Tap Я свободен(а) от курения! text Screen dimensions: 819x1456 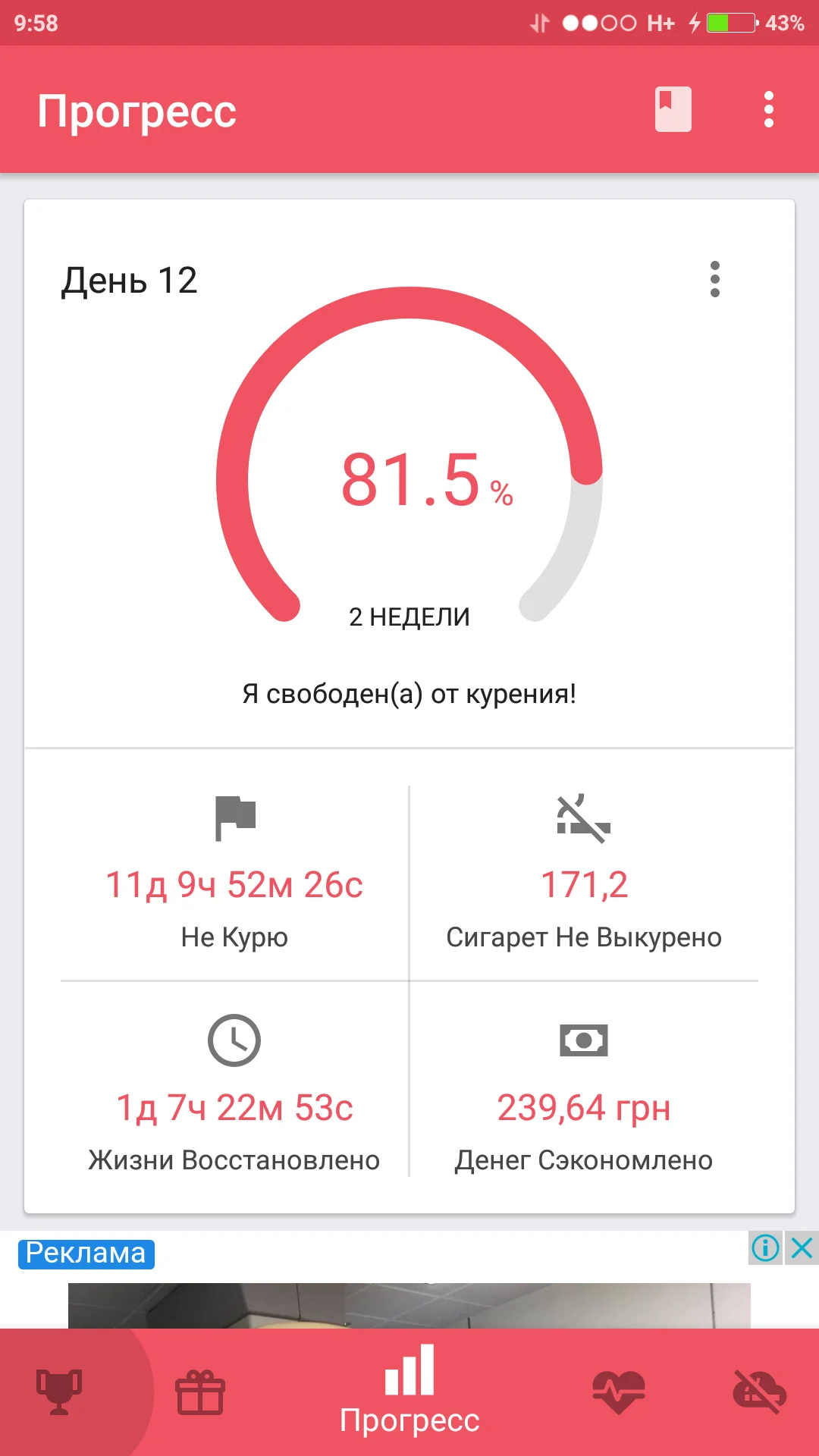(x=409, y=692)
